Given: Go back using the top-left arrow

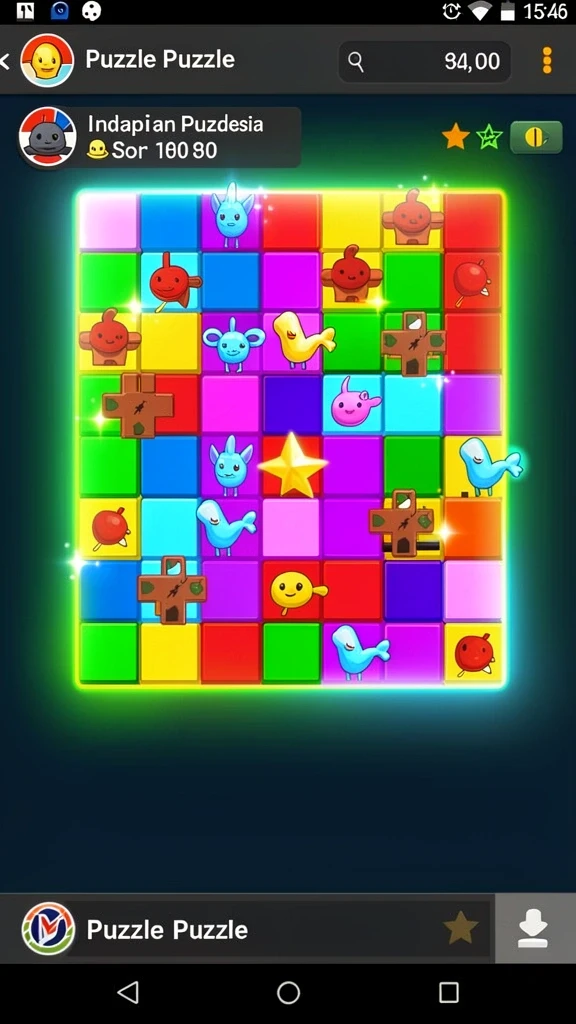Looking at the screenshot, I should (x=5, y=61).
